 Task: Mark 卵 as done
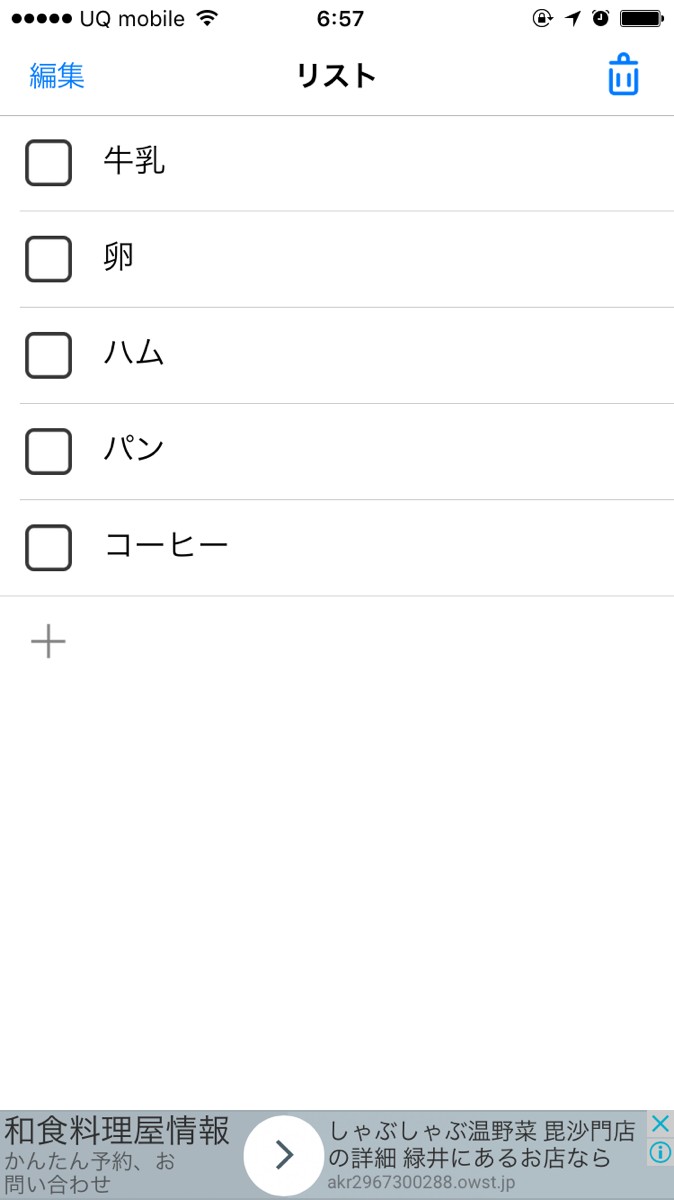(48, 259)
